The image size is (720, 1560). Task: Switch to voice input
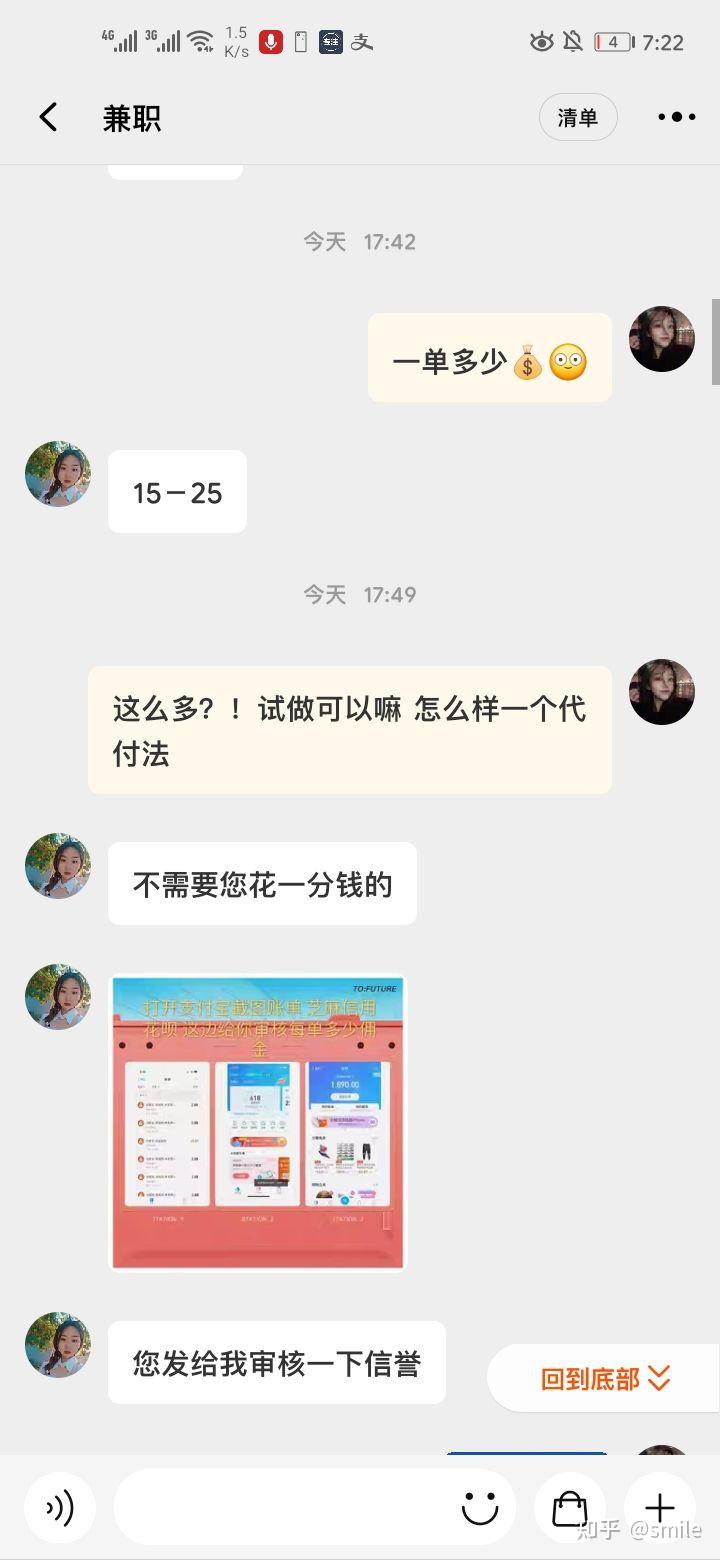[60, 1508]
